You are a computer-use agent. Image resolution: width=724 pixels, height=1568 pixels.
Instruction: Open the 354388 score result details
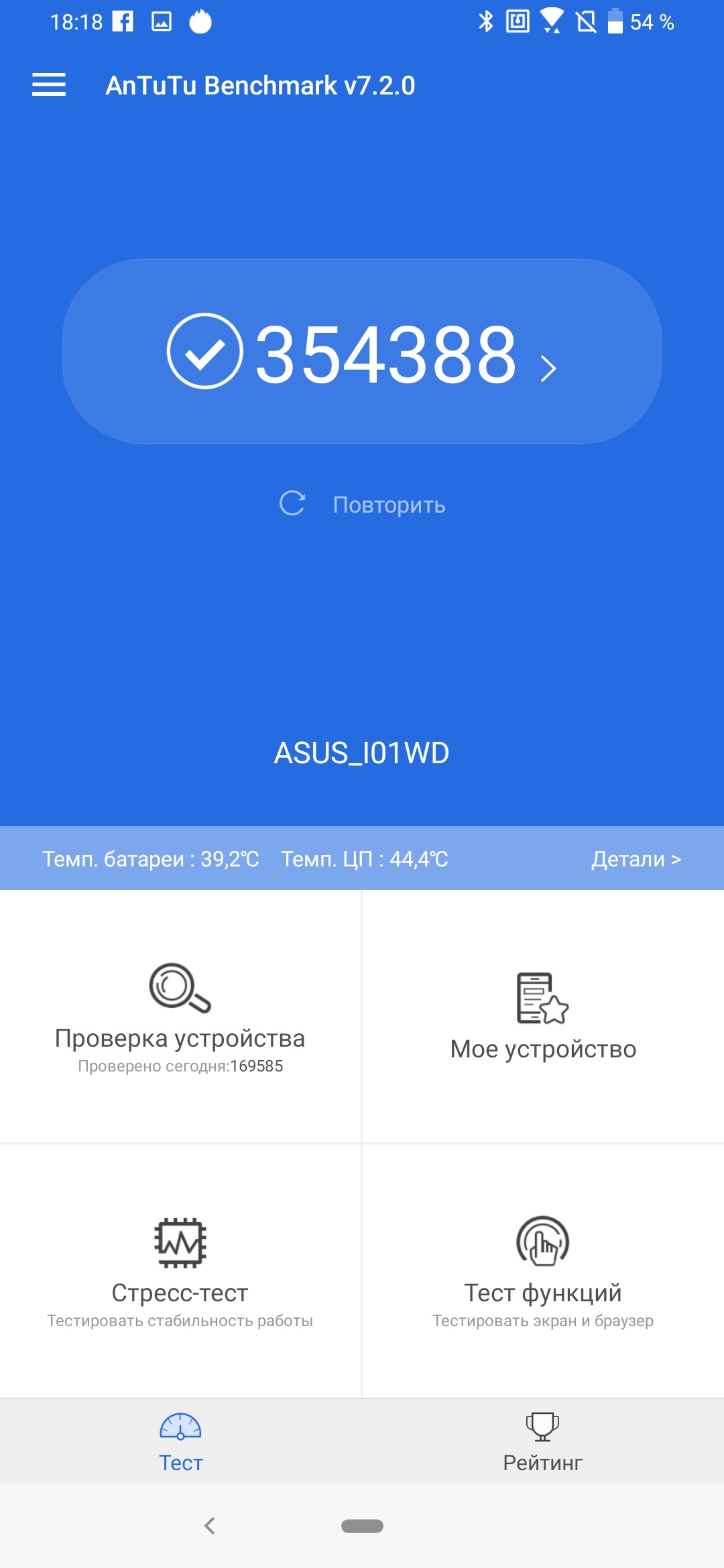[x=362, y=352]
